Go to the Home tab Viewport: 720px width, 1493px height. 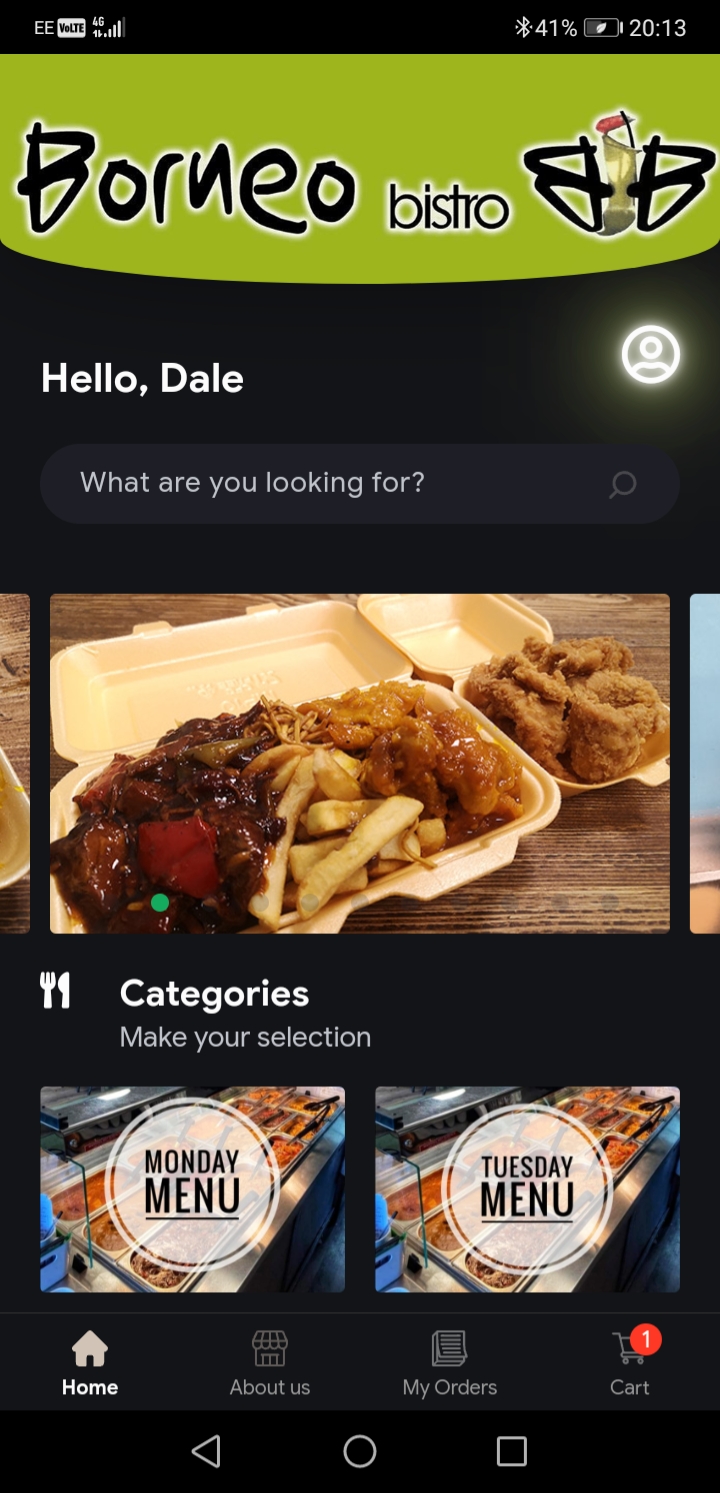(90, 1363)
